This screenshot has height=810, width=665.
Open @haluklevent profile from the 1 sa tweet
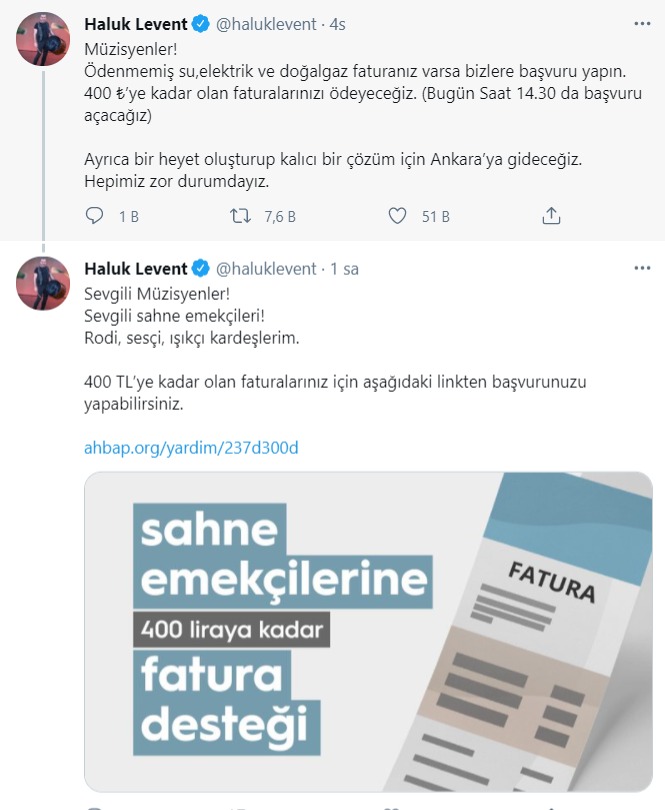pos(266,268)
